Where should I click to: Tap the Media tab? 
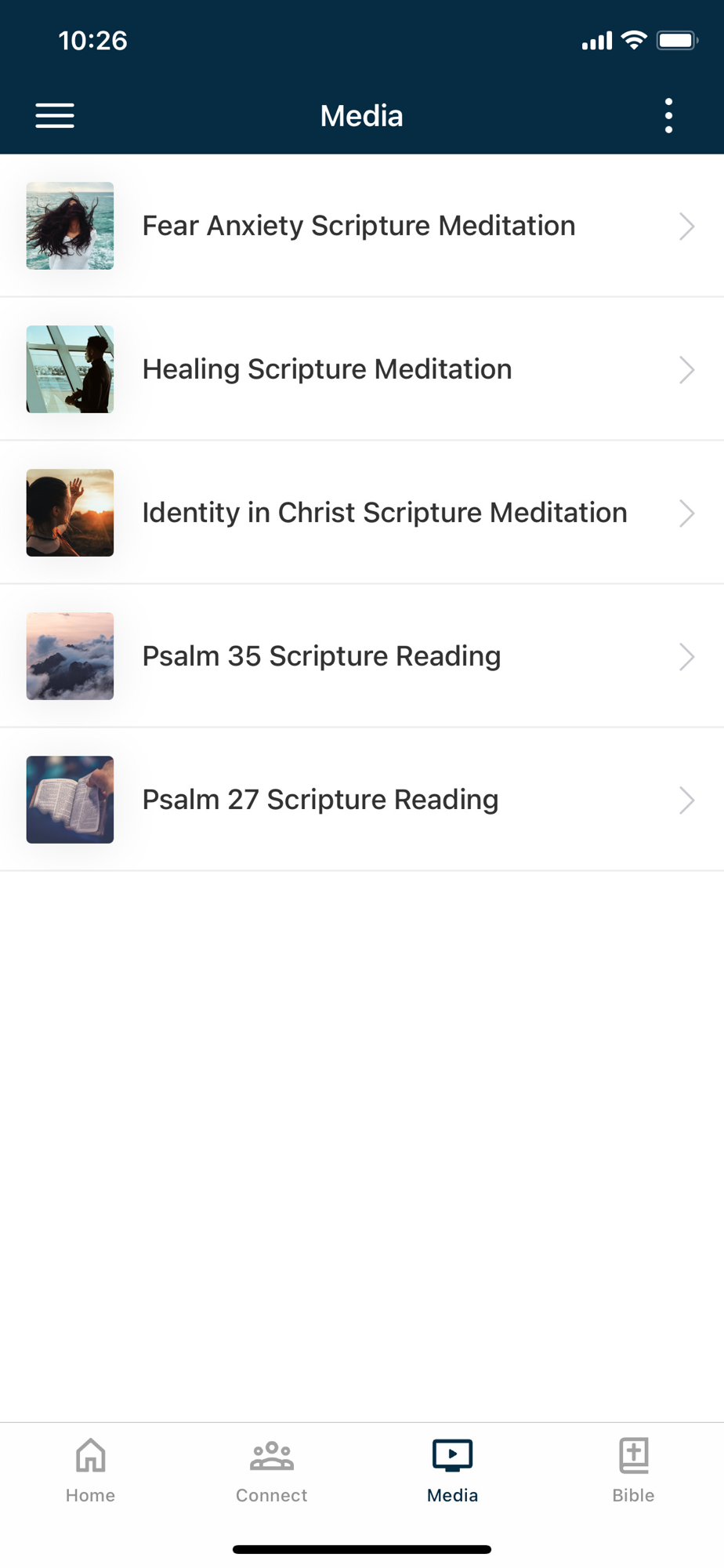[x=452, y=1470]
